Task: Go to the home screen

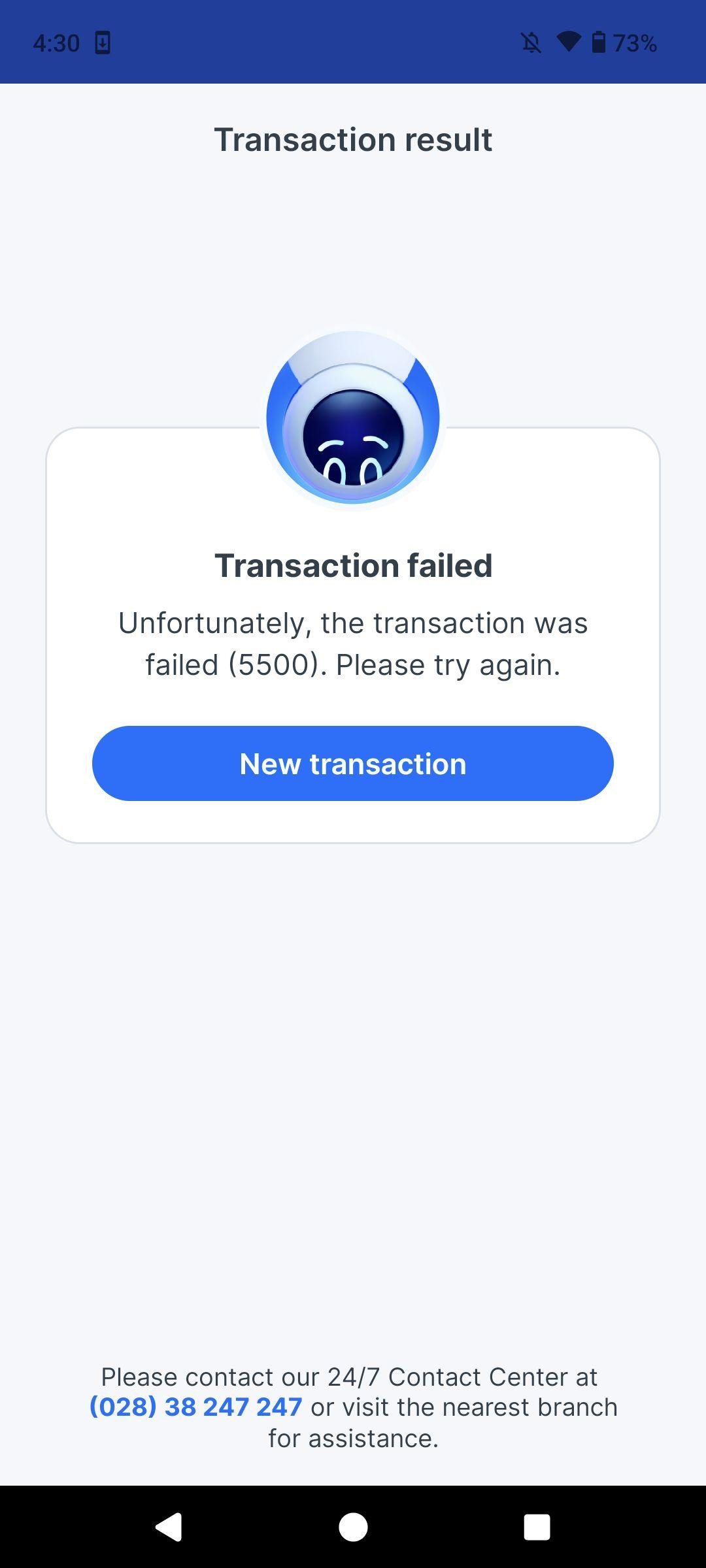Action: tap(353, 1527)
